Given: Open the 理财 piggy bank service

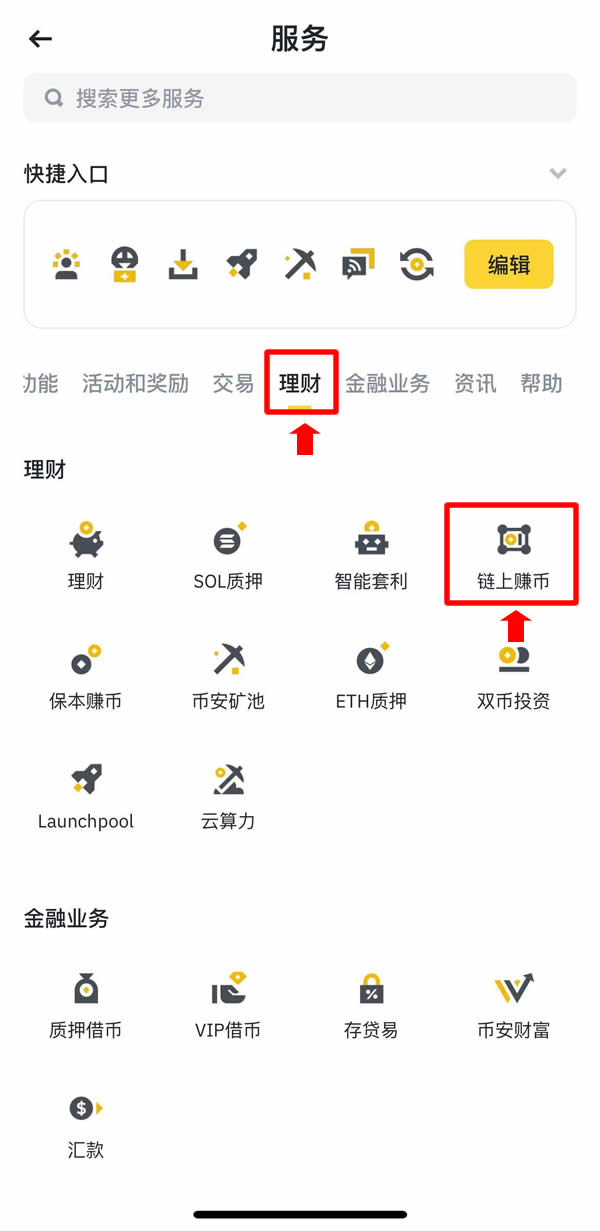Looking at the screenshot, I should (86, 556).
